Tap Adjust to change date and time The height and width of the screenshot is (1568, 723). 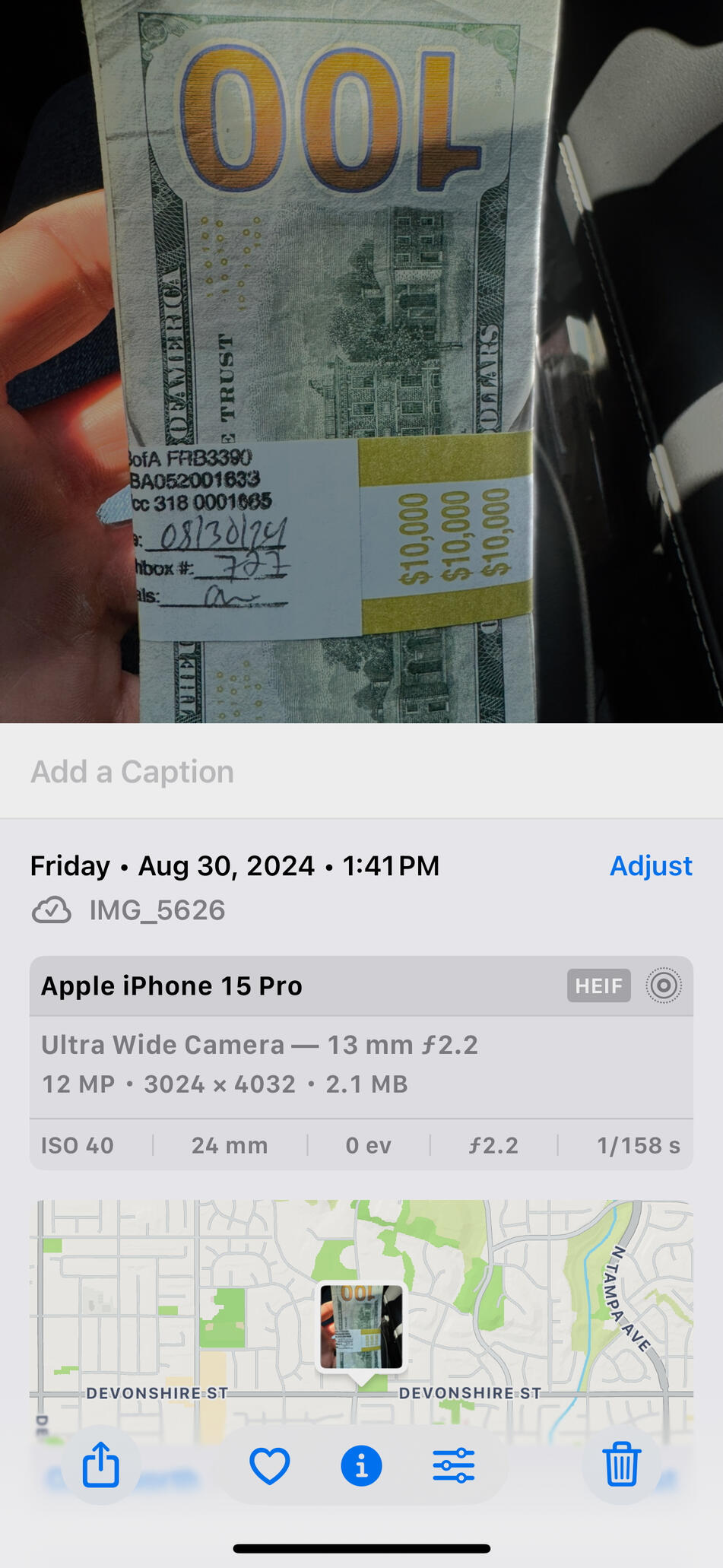651,865
